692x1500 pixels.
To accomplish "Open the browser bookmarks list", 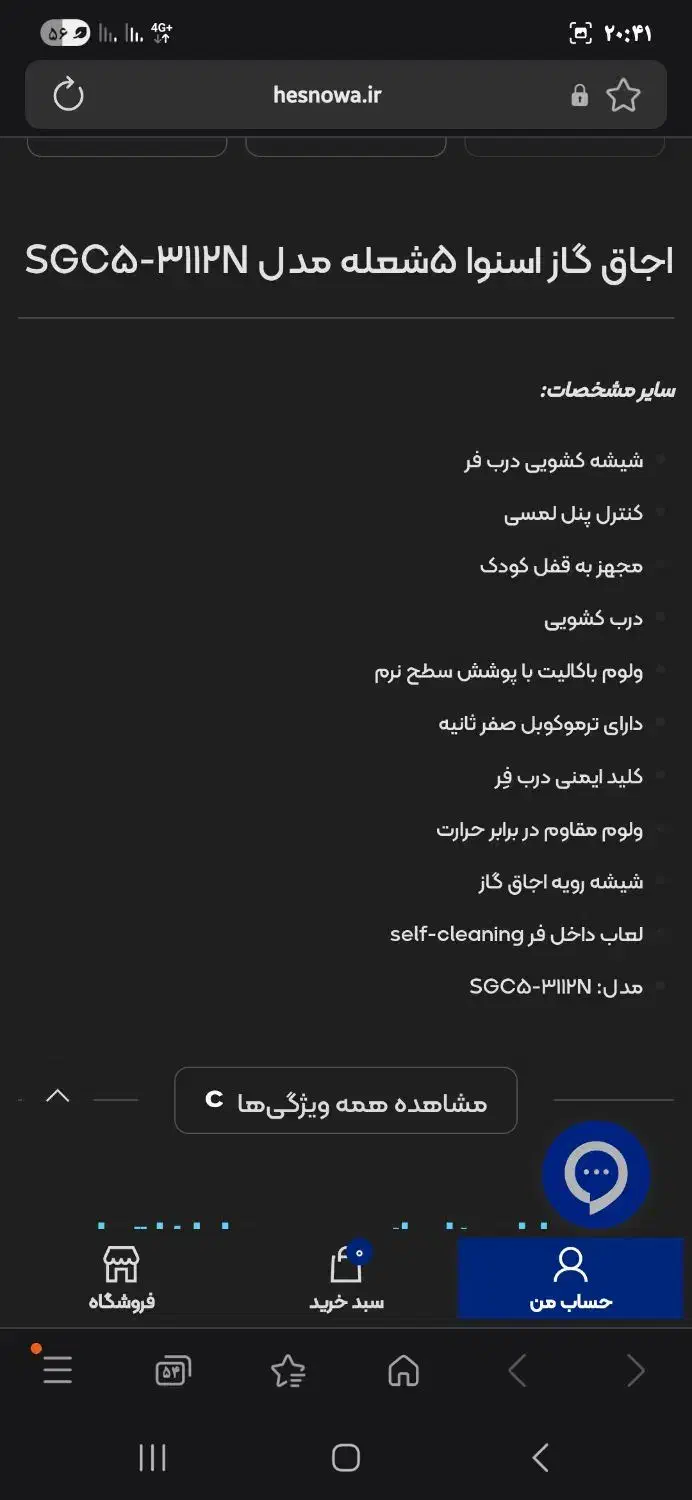I will (x=288, y=1370).
